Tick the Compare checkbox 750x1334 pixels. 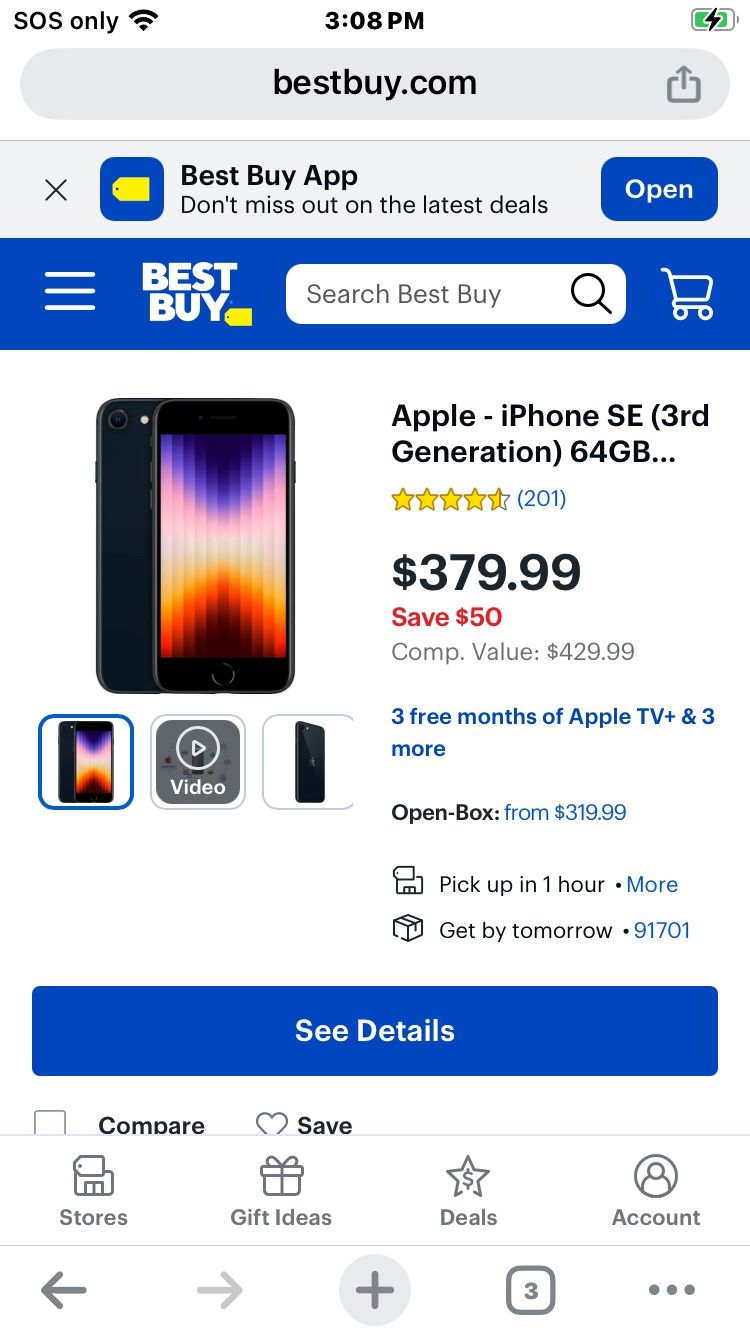[x=50, y=1122]
